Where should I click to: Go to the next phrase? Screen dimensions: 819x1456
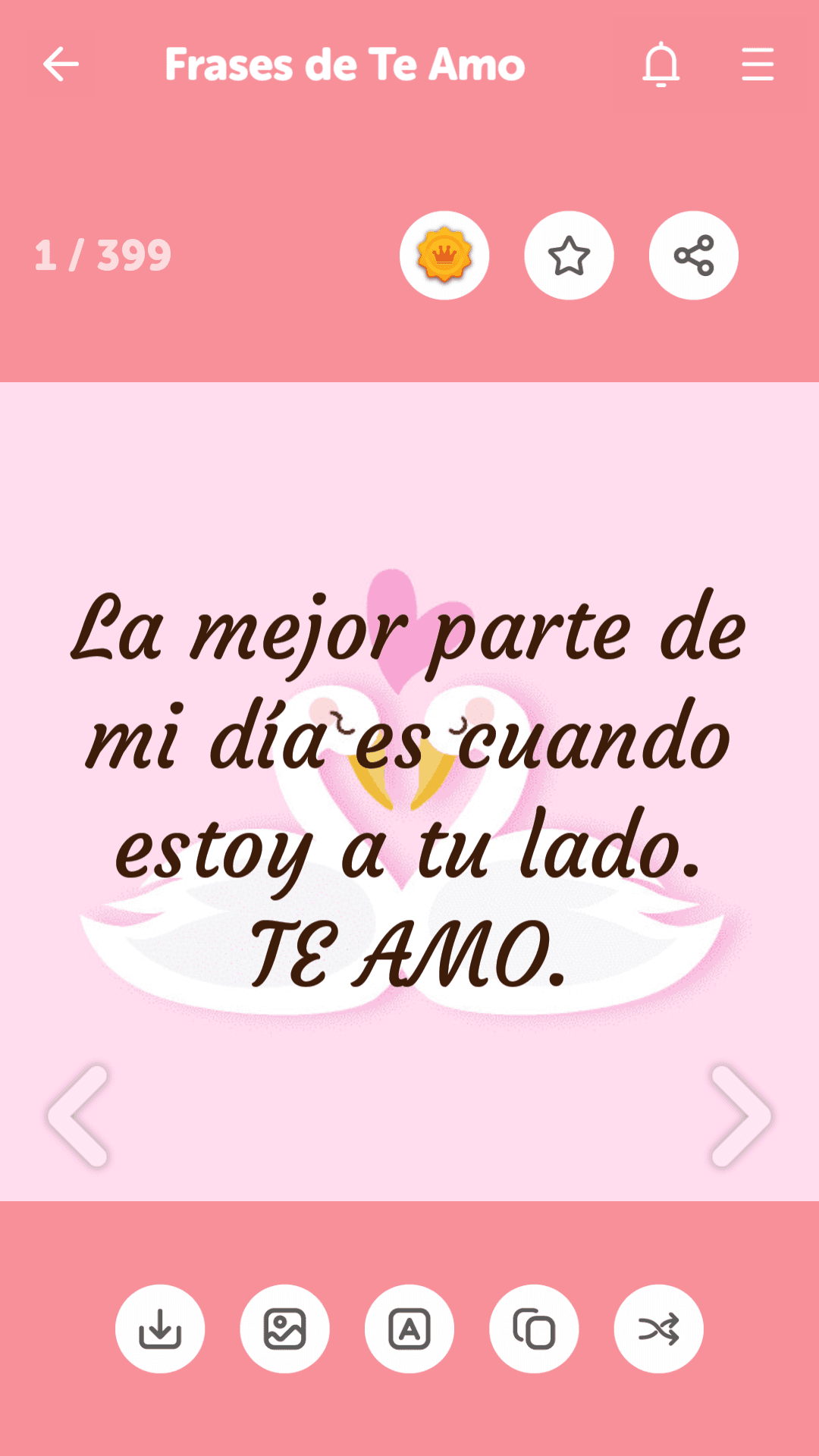741,1115
